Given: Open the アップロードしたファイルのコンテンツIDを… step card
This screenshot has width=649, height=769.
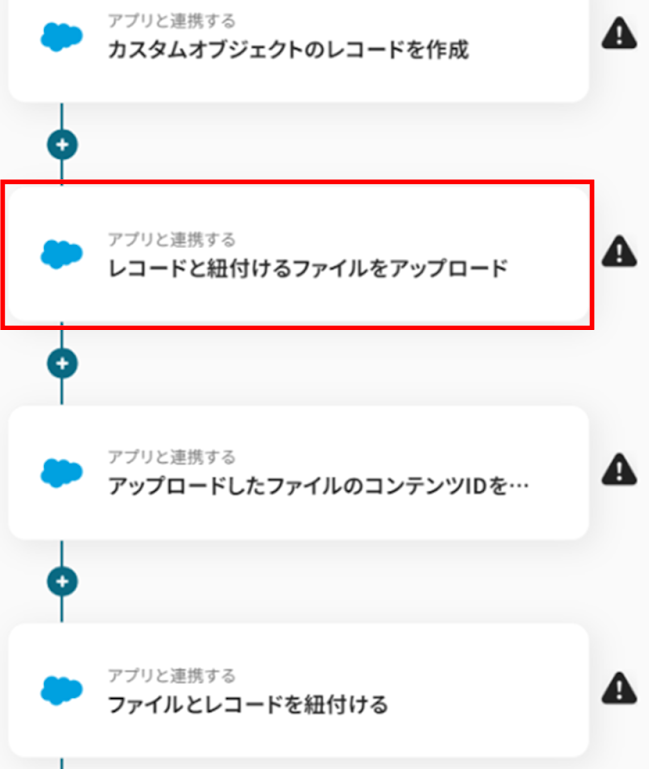Looking at the screenshot, I should coord(298,473).
